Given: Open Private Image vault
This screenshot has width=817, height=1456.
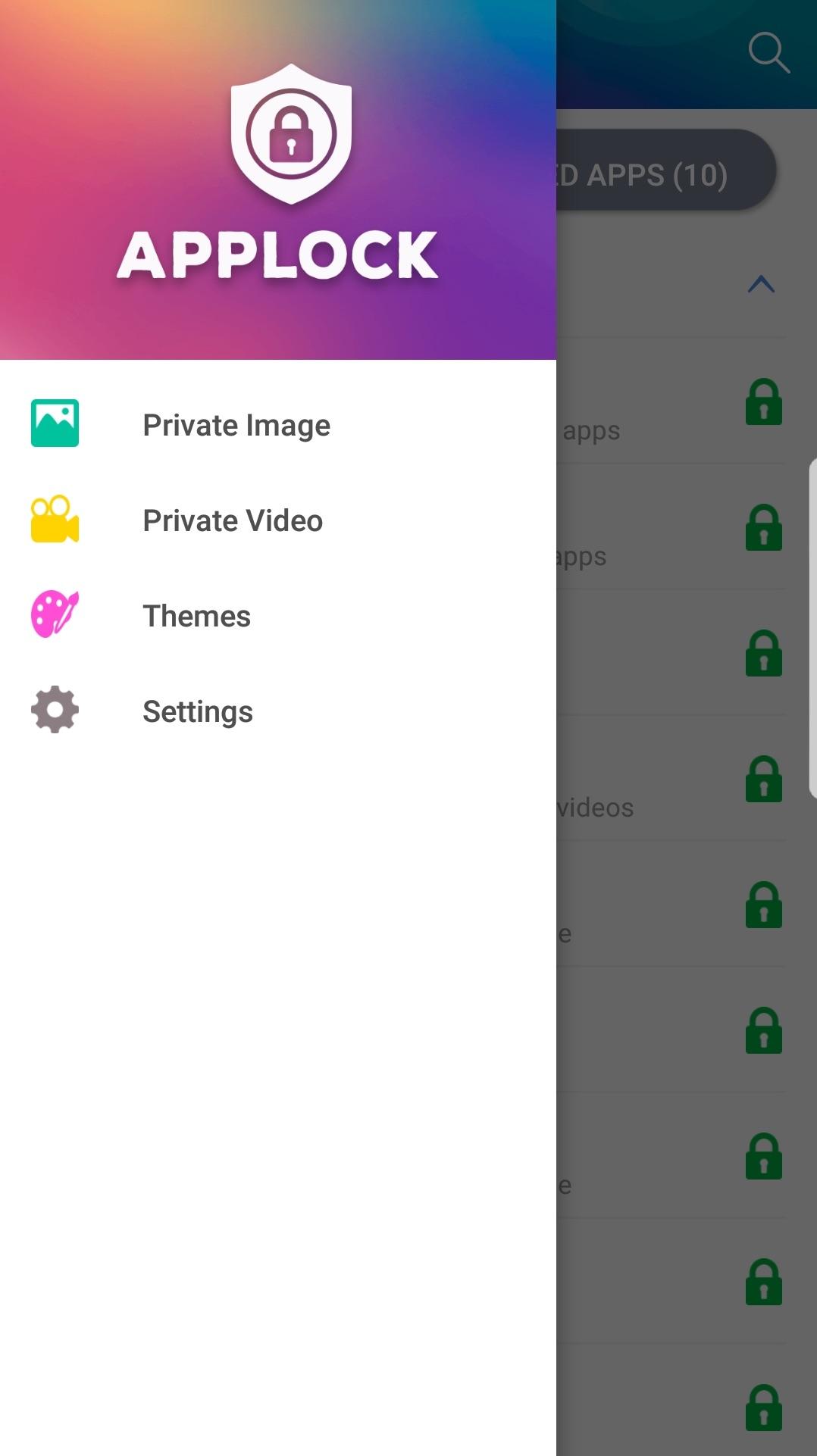Looking at the screenshot, I should pyautogui.click(x=236, y=425).
